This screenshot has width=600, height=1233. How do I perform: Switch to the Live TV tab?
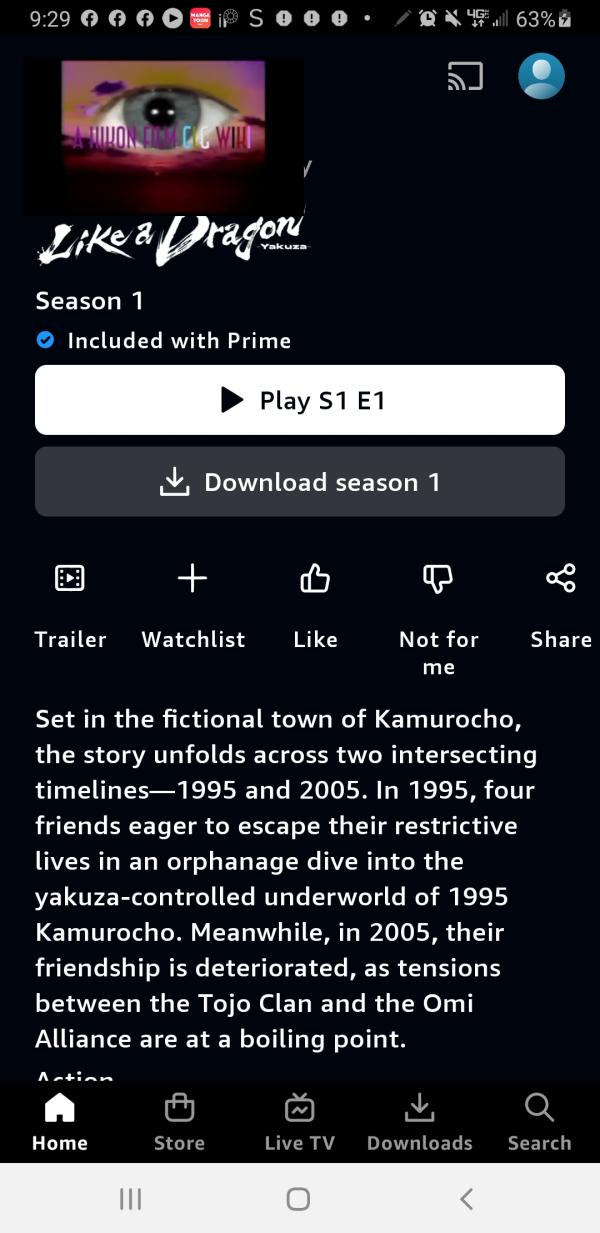[x=299, y=1121]
